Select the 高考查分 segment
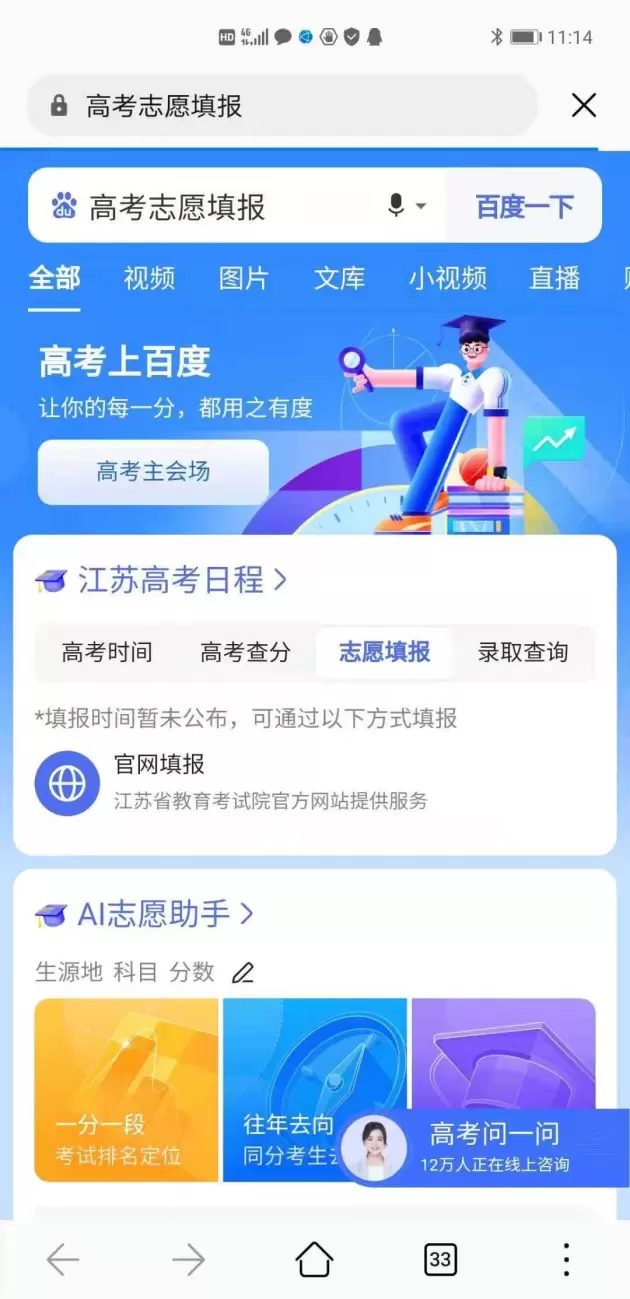The width and height of the screenshot is (630, 1299). click(x=245, y=653)
